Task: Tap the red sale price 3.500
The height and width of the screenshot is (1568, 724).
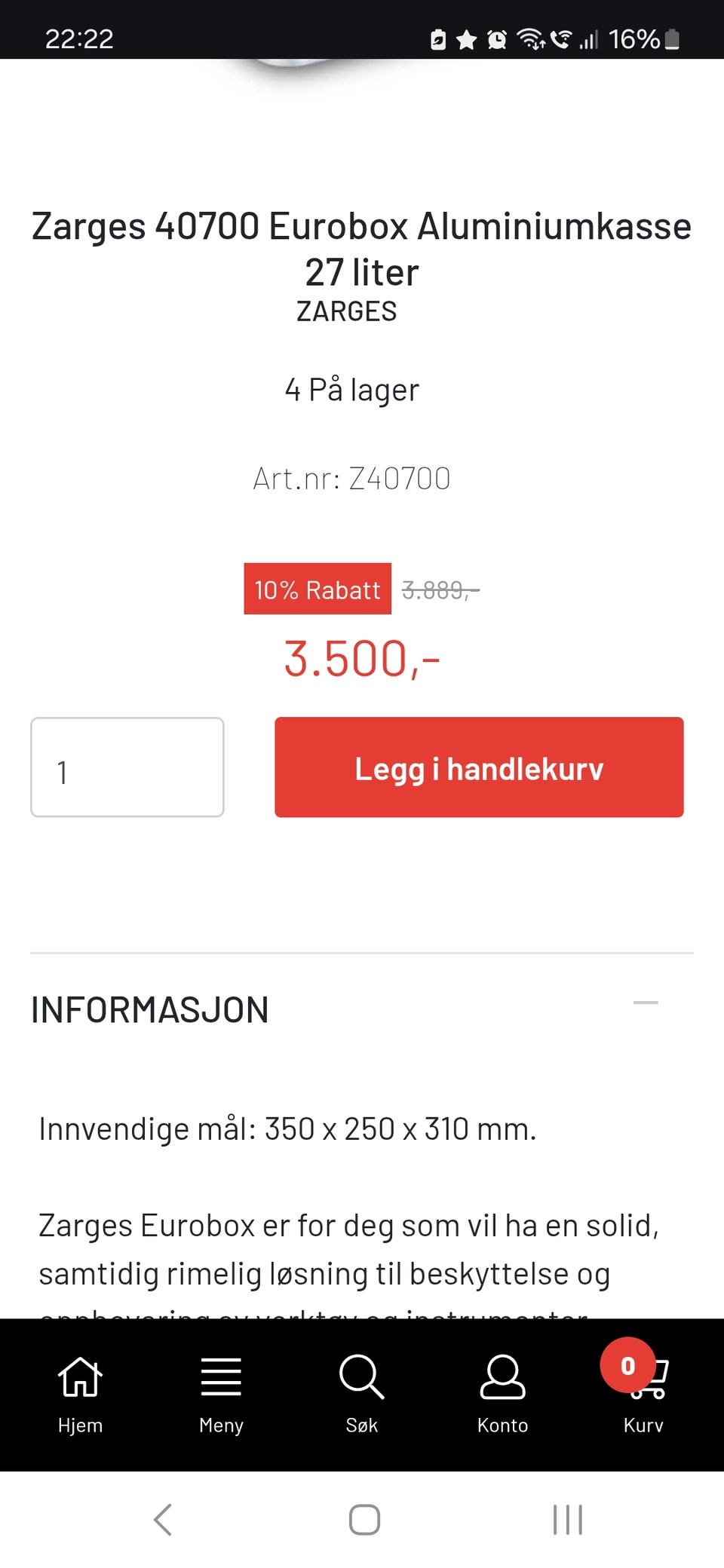Action: [x=362, y=657]
